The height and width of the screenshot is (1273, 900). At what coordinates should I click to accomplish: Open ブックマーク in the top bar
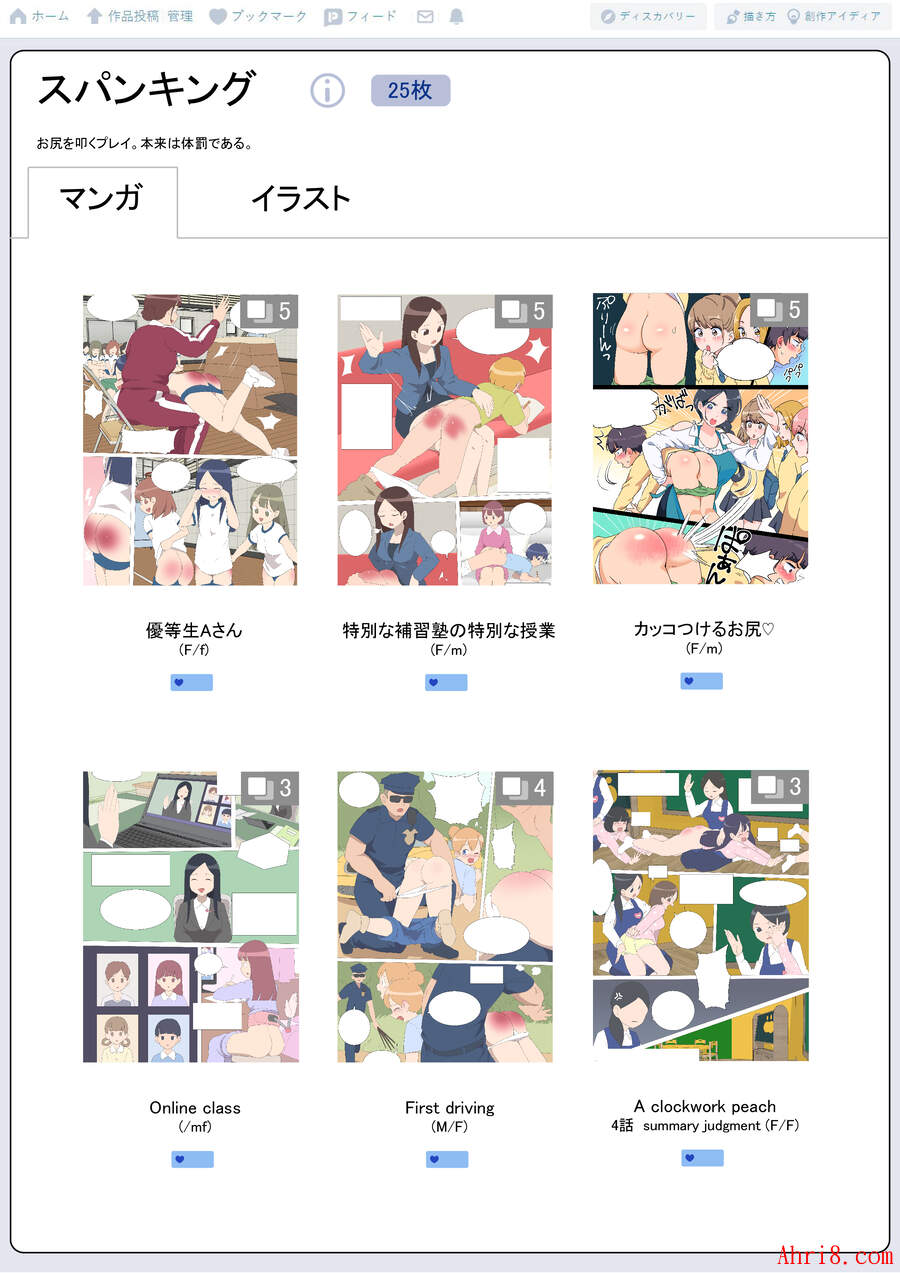coord(258,16)
